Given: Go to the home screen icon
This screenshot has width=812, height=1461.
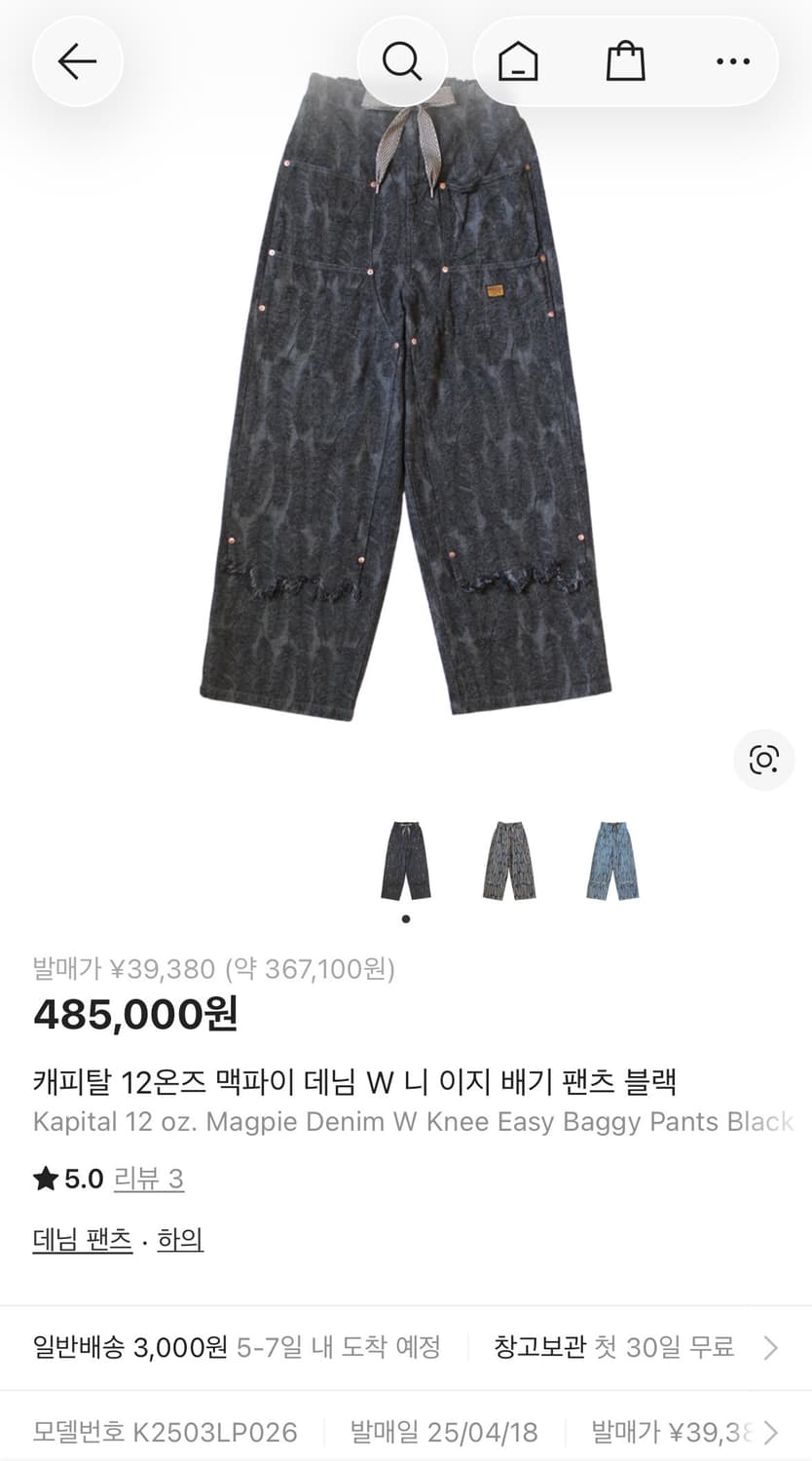Looking at the screenshot, I should click(x=519, y=60).
